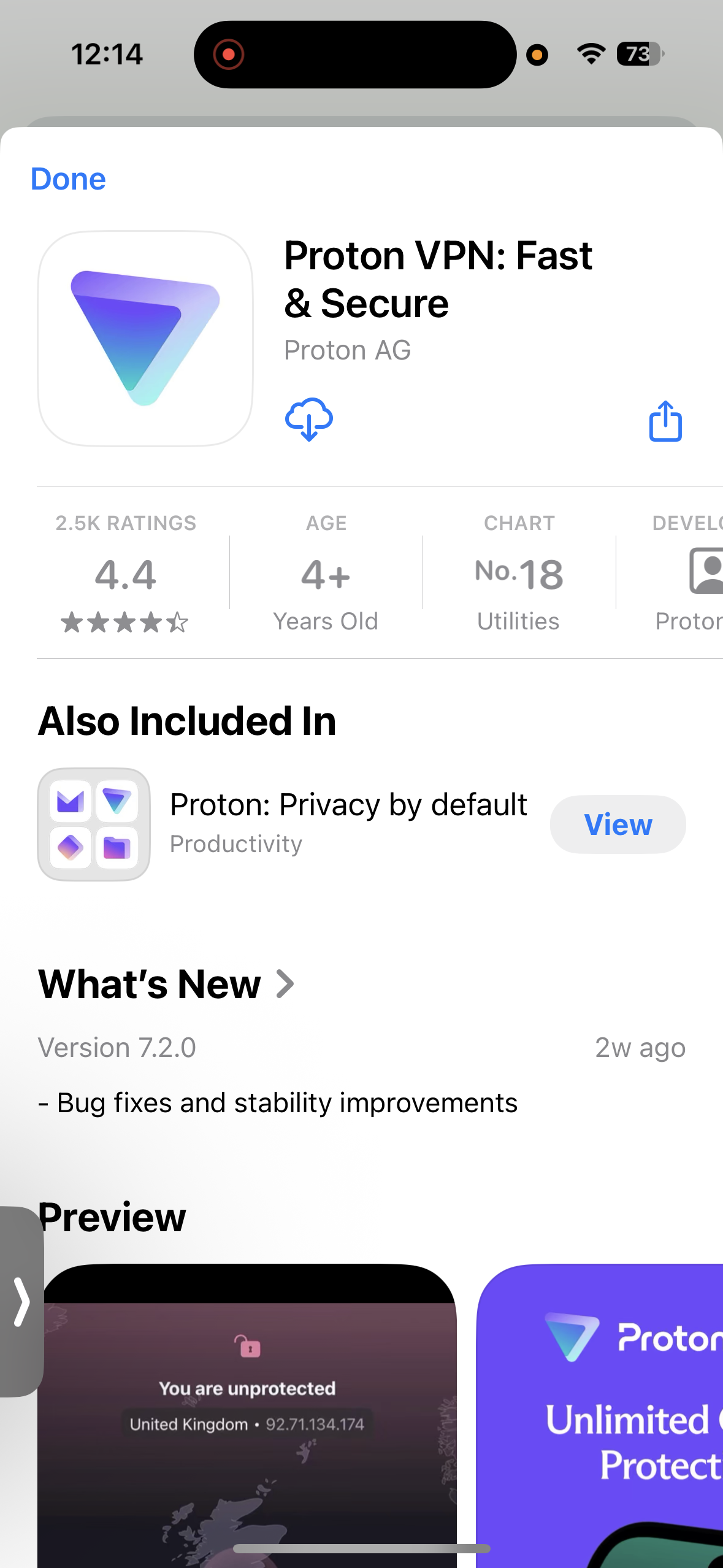The height and width of the screenshot is (1568, 723).
Task: Tap the Done link
Action: click(x=68, y=179)
